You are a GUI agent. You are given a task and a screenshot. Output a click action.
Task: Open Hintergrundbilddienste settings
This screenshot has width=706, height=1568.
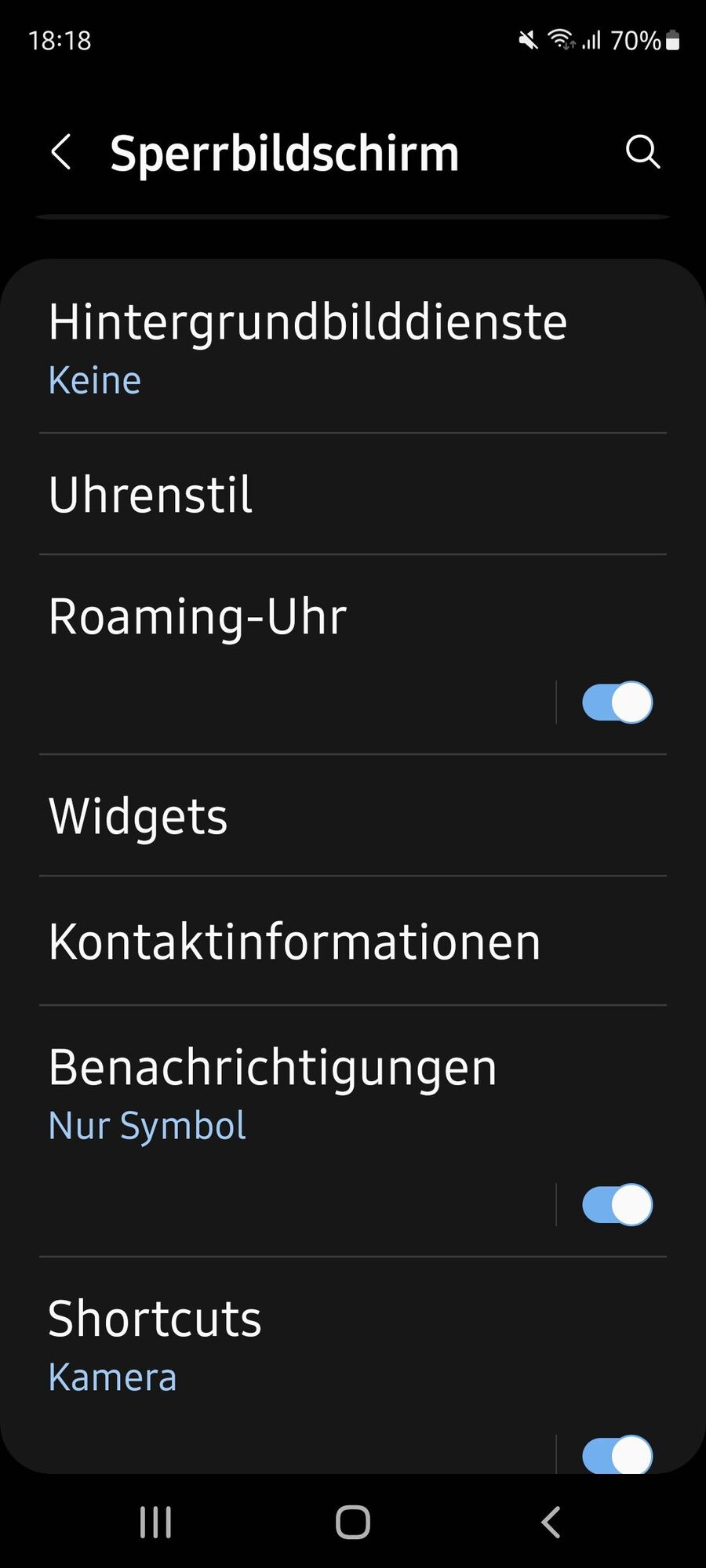pyautogui.click(x=308, y=347)
